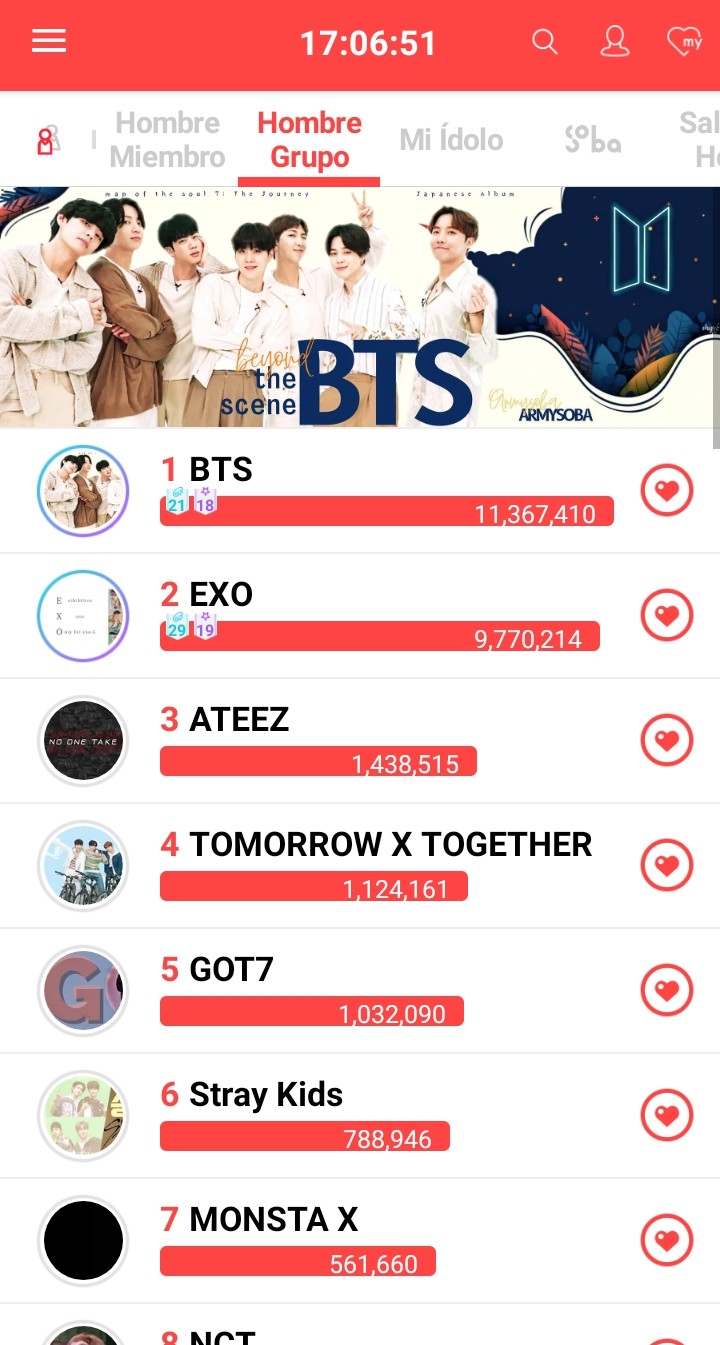Heart TOMORROW X TOGETHER in the ranking
This screenshot has width=720, height=1345.
point(666,866)
